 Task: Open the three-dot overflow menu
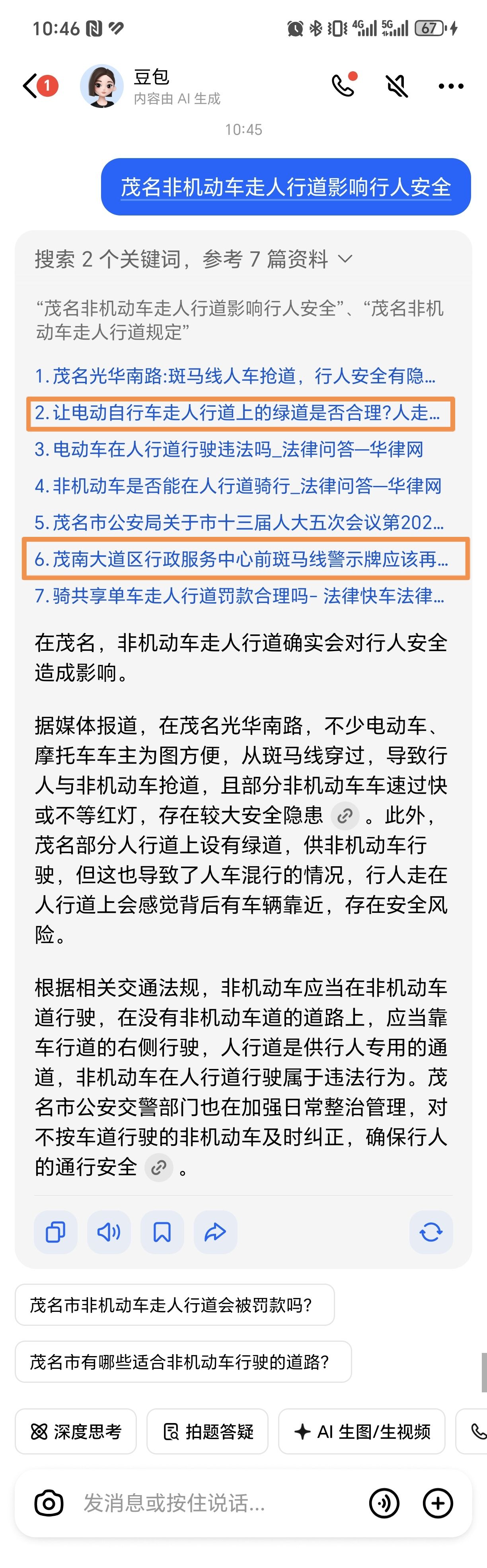point(450,86)
